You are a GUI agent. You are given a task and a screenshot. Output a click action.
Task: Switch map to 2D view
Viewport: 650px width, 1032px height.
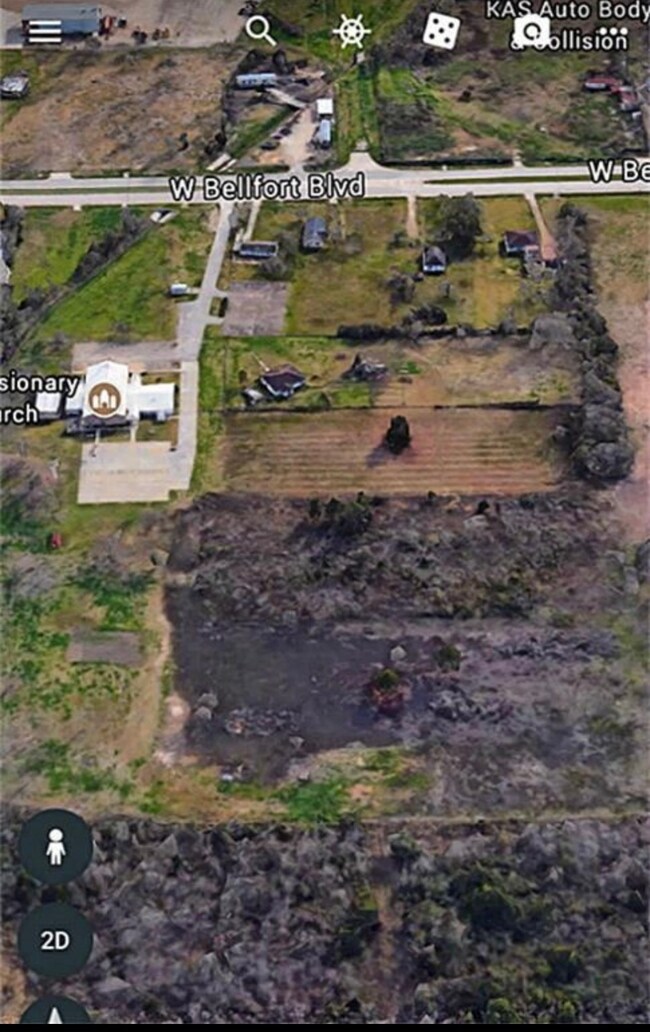(55, 940)
